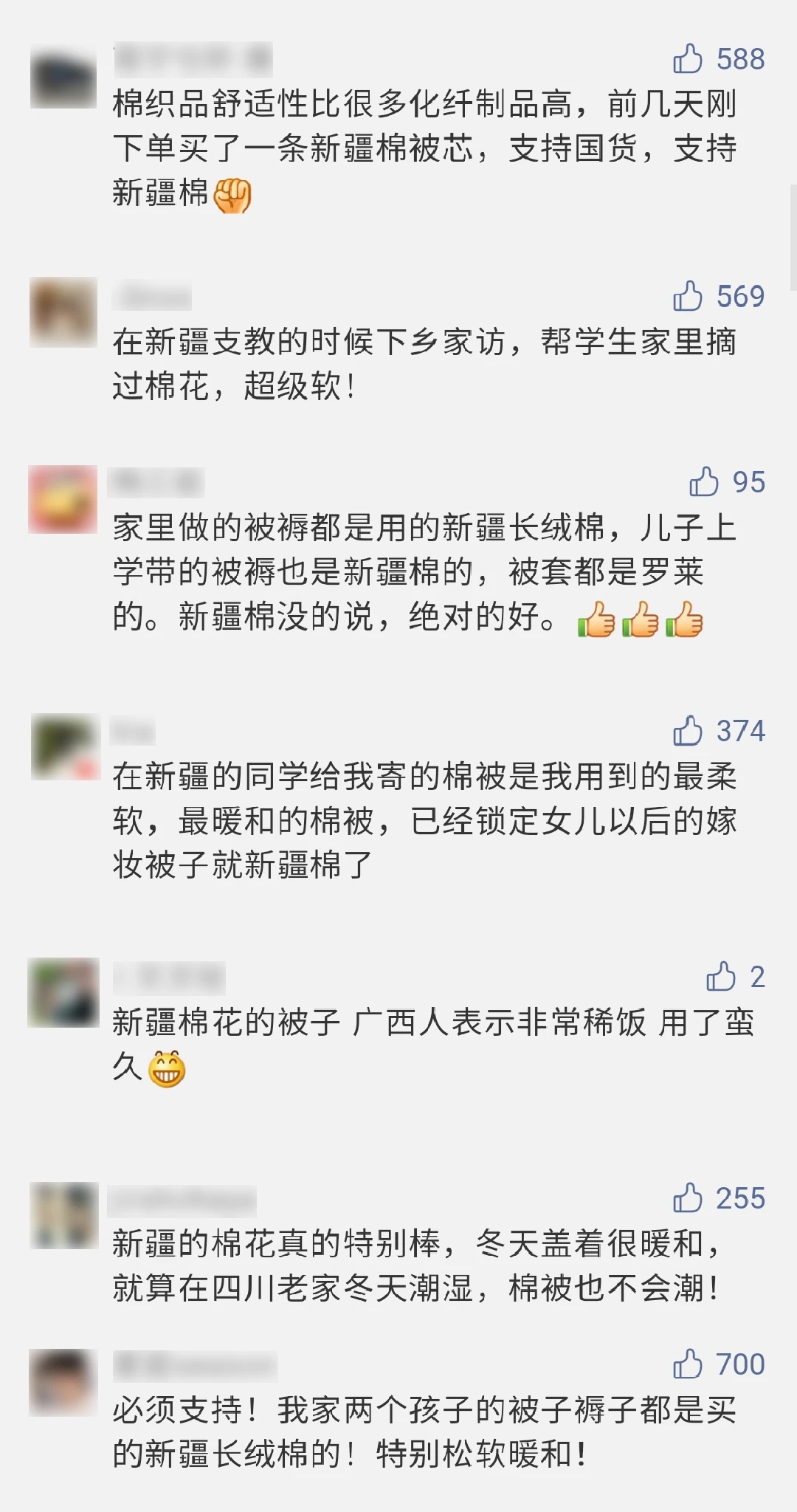The height and width of the screenshot is (1512, 797).
Task: Like the 新疆长绒棉 comment with 95 likes
Action: pos(704,482)
